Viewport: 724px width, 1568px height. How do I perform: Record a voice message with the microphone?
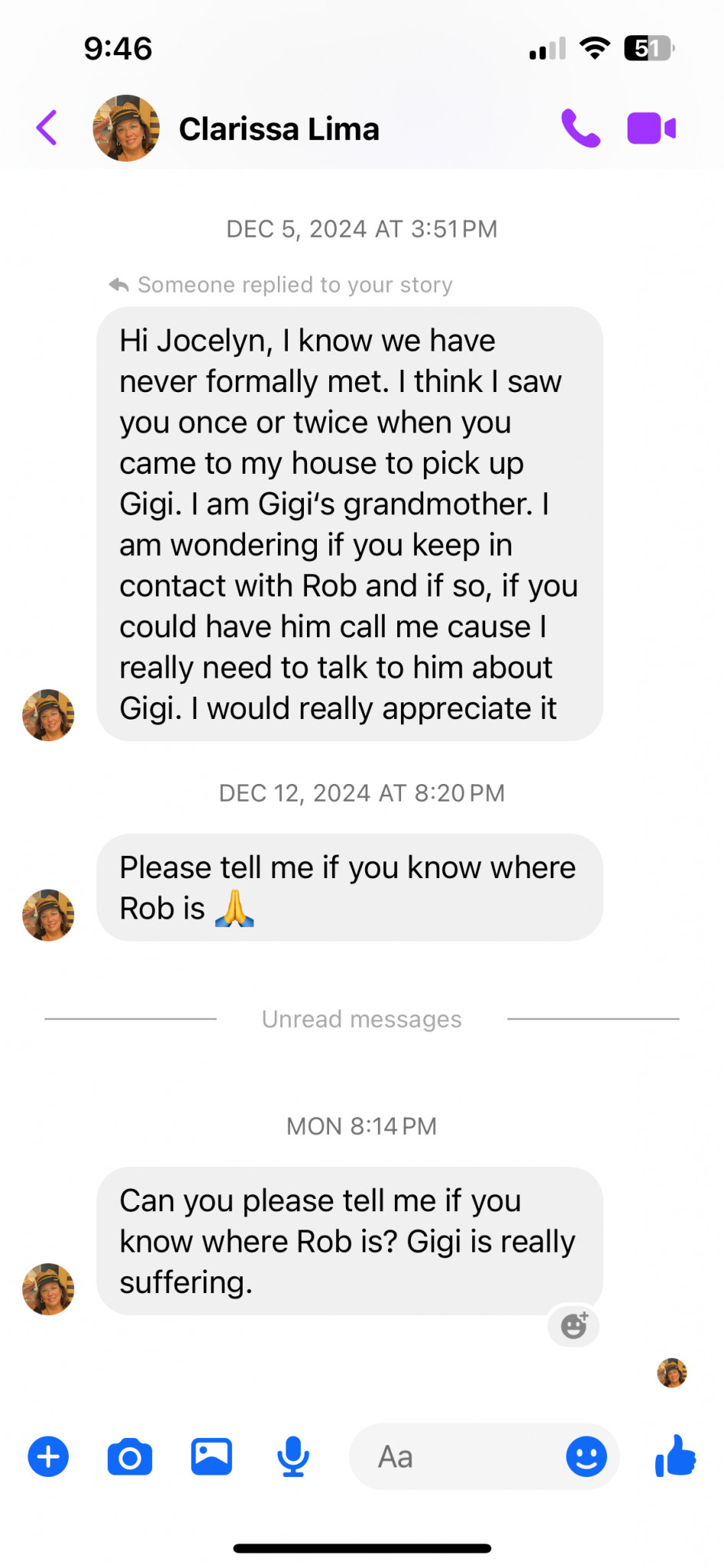click(293, 1456)
